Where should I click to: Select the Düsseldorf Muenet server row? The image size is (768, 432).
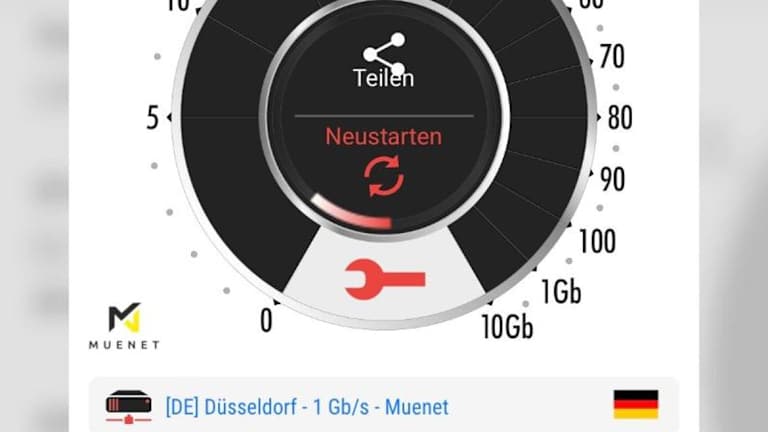(383, 406)
